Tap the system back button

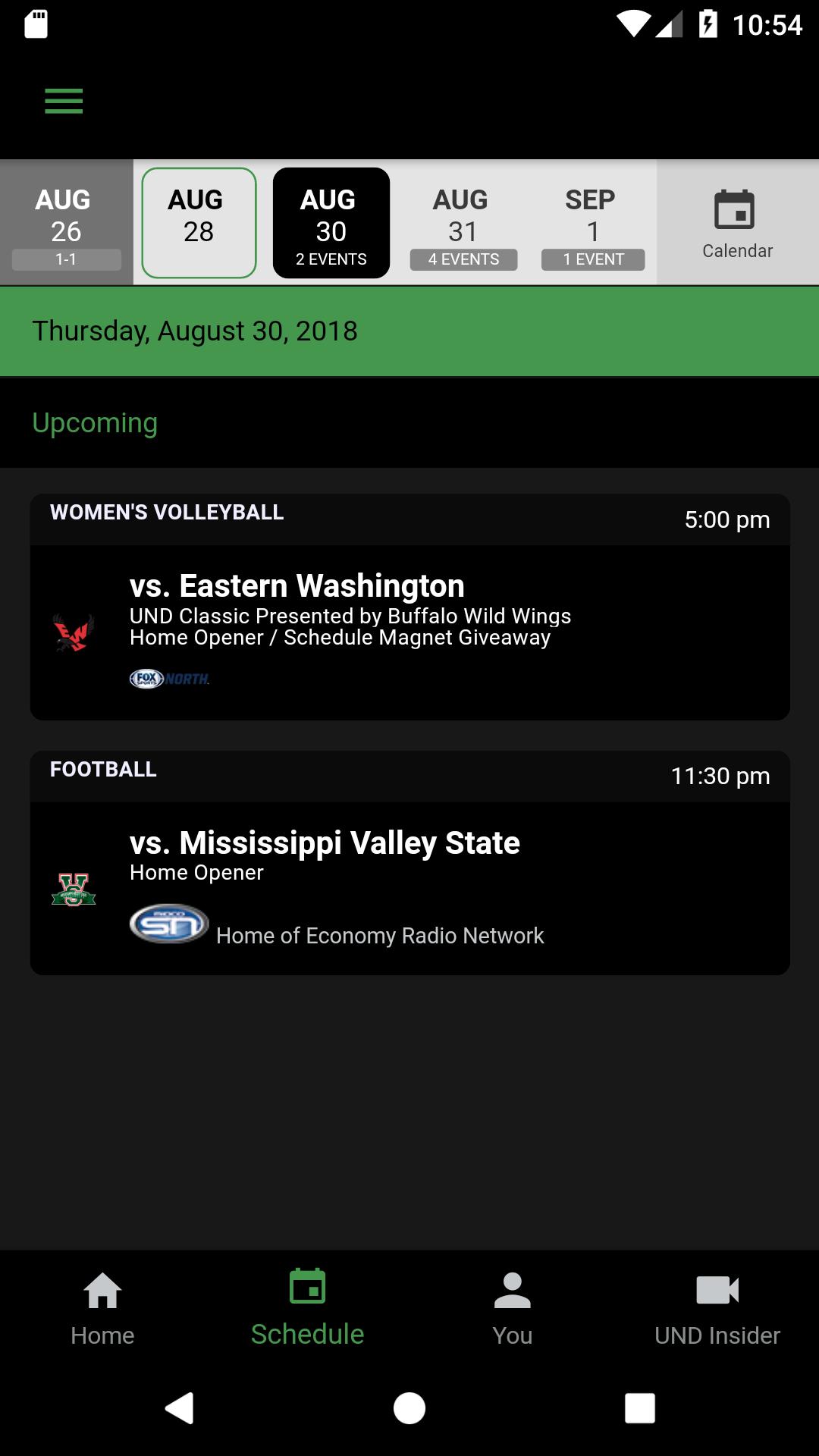coord(180,1408)
